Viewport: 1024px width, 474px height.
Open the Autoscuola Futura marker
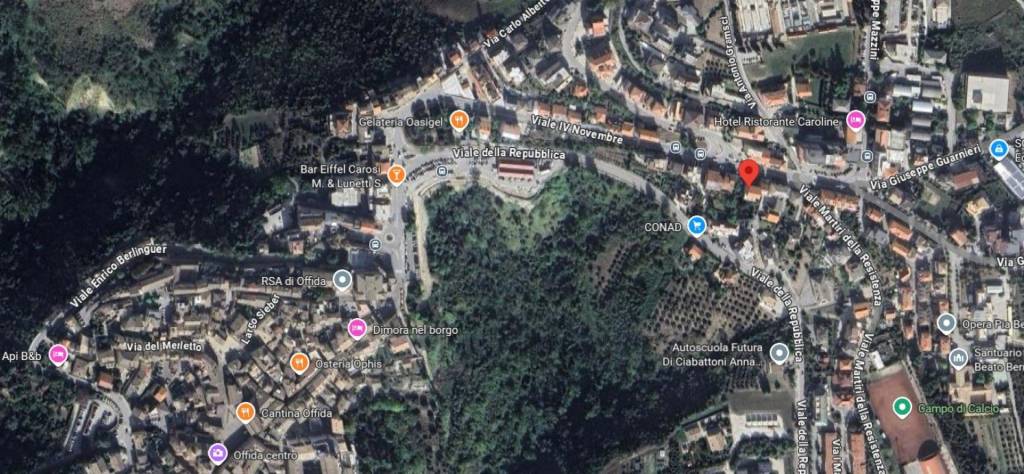click(780, 352)
